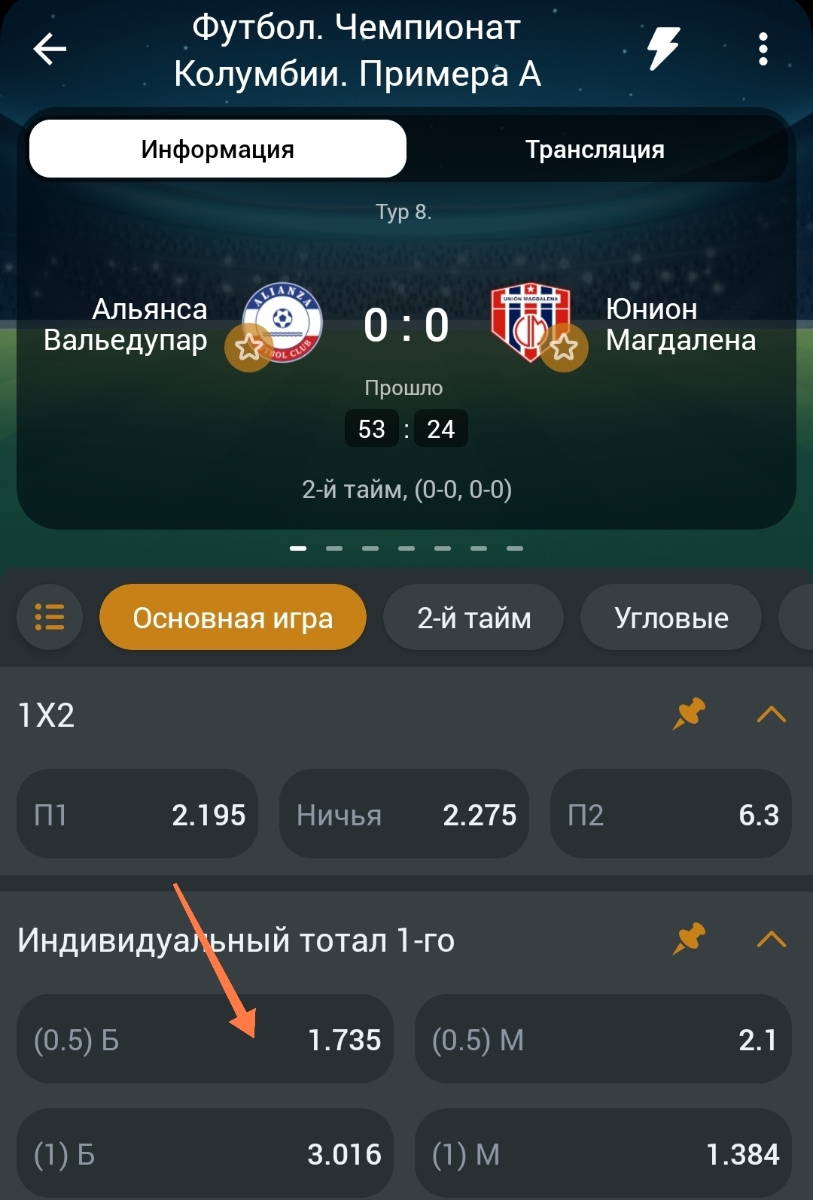The height and width of the screenshot is (1200, 813).
Task: Collapse the 1X2 section
Action: [771, 714]
